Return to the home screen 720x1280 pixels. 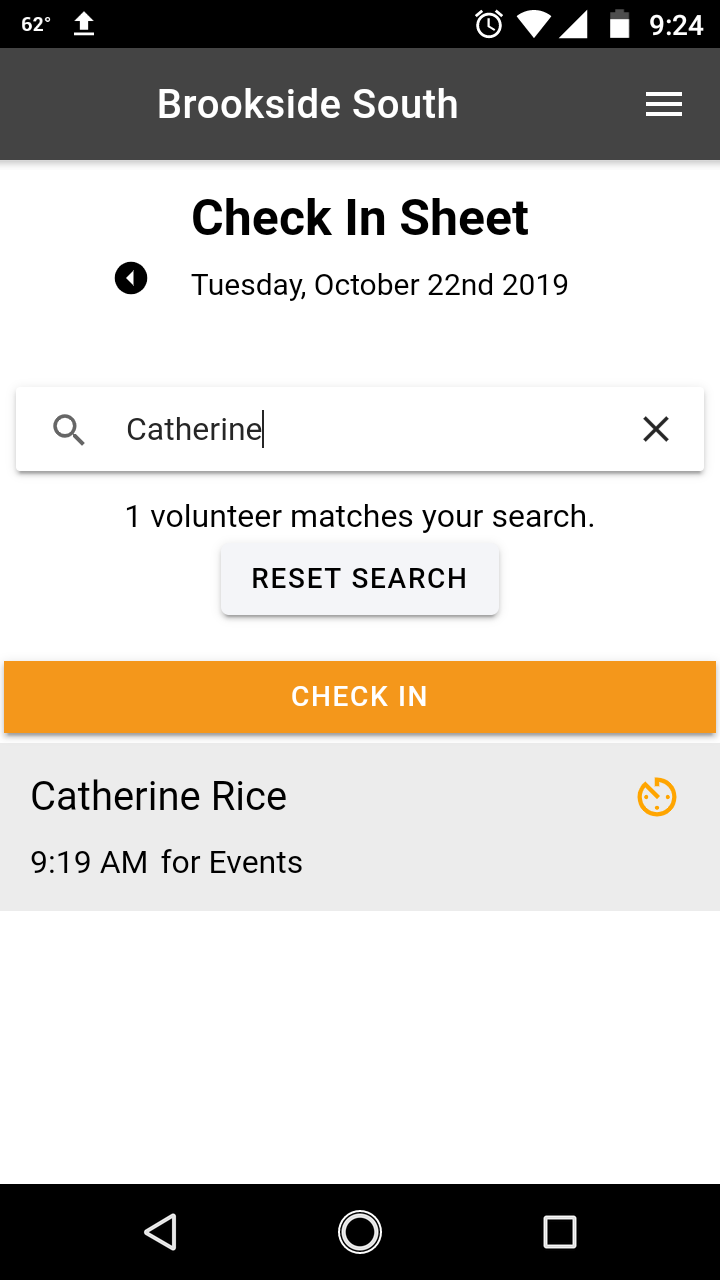[360, 1232]
